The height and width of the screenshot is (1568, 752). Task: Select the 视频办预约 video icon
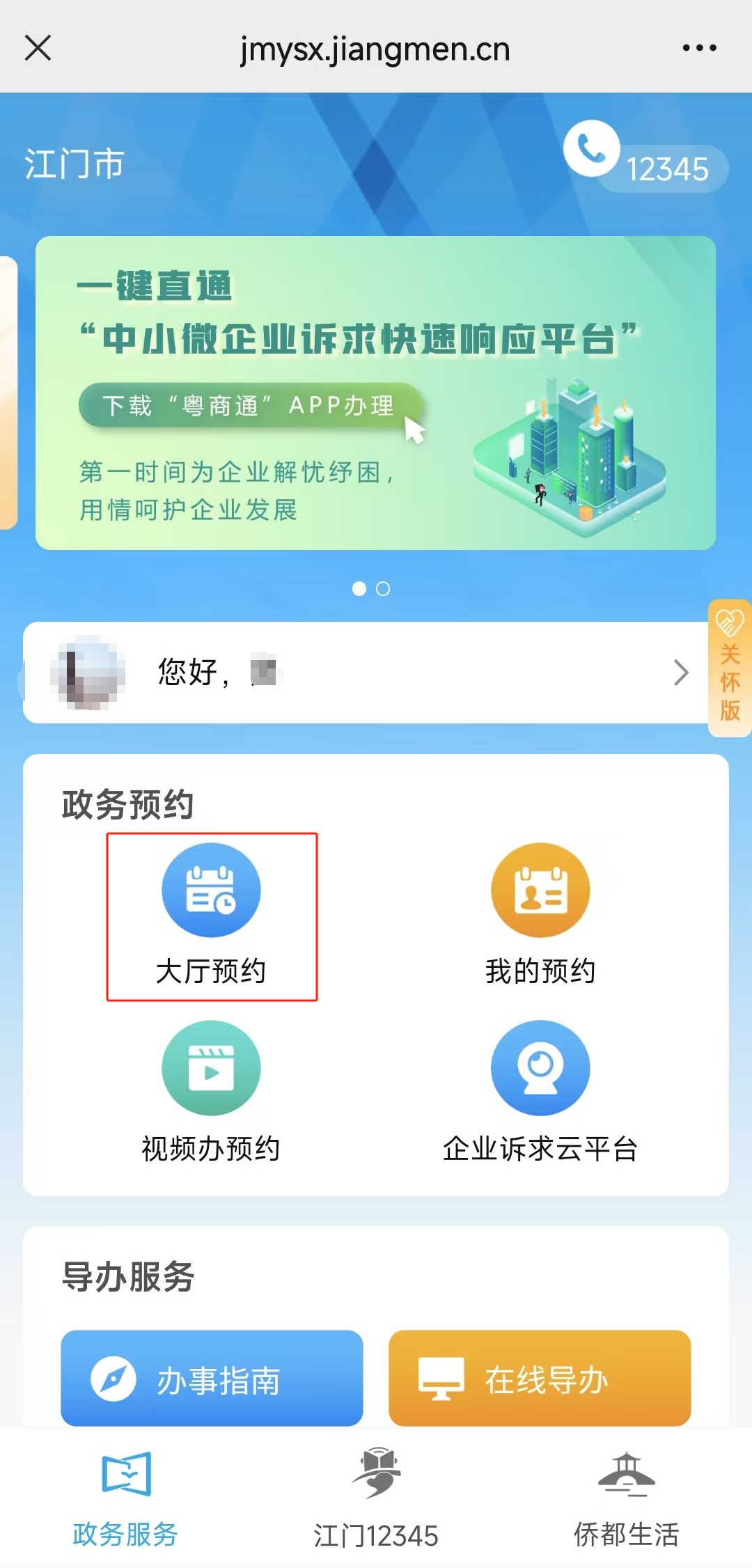point(212,1068)
